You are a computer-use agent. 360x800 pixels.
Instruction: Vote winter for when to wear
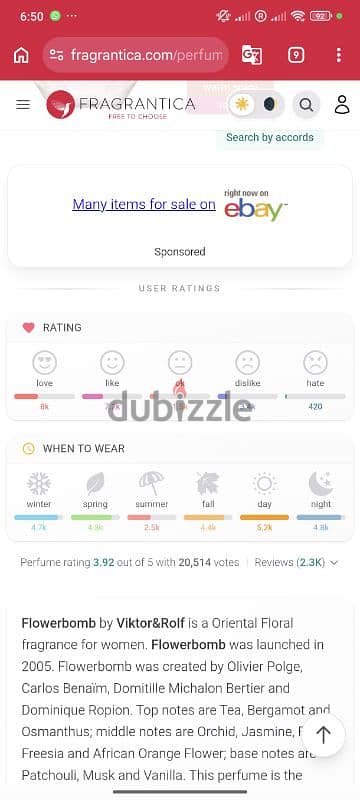coord(39,490)
